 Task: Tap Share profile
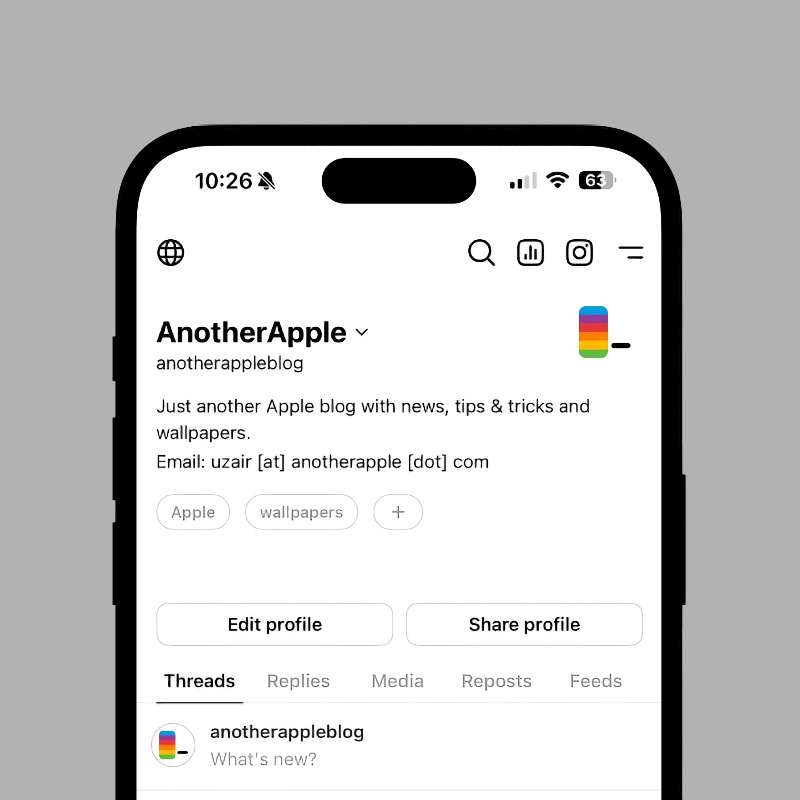point(524,624)
